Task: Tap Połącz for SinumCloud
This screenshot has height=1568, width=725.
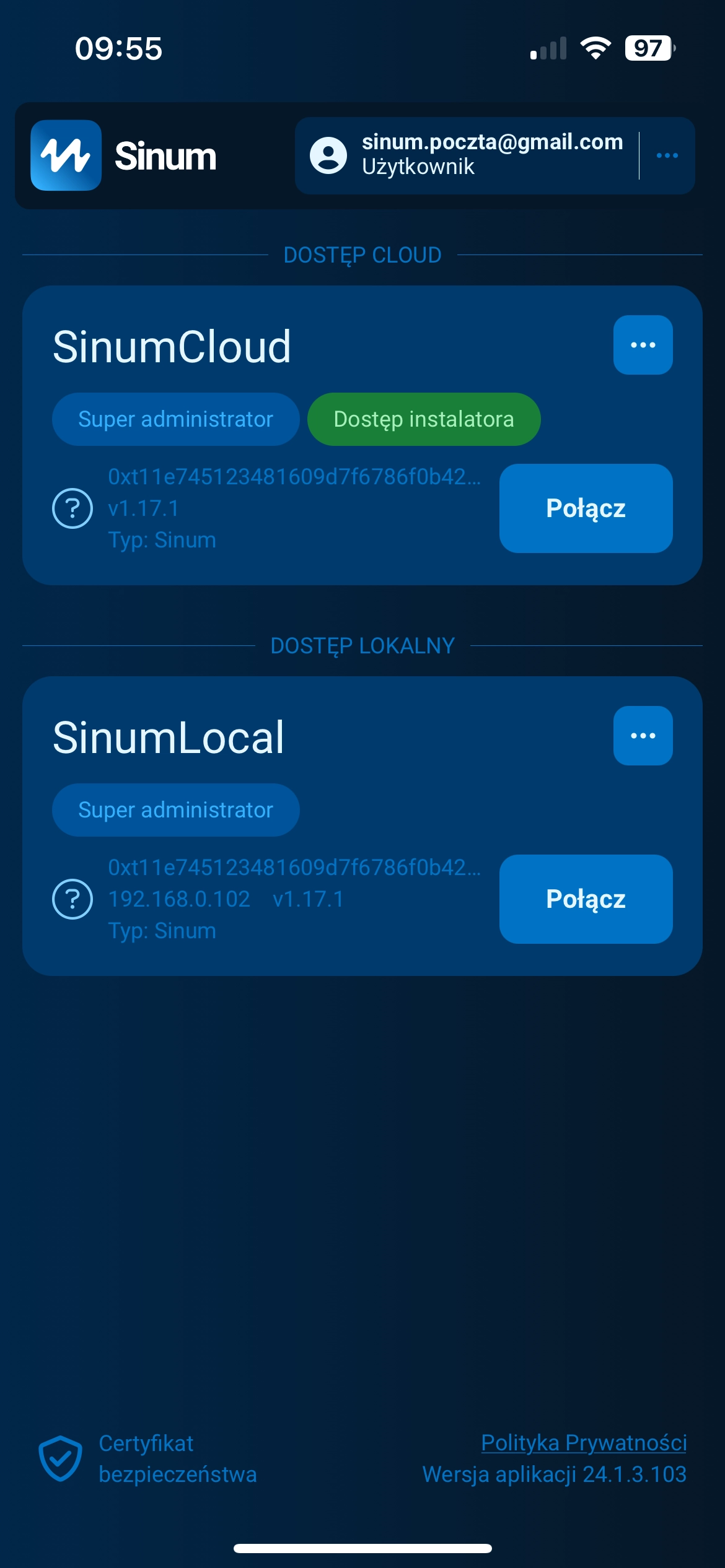Action: (x=586, y=508)
